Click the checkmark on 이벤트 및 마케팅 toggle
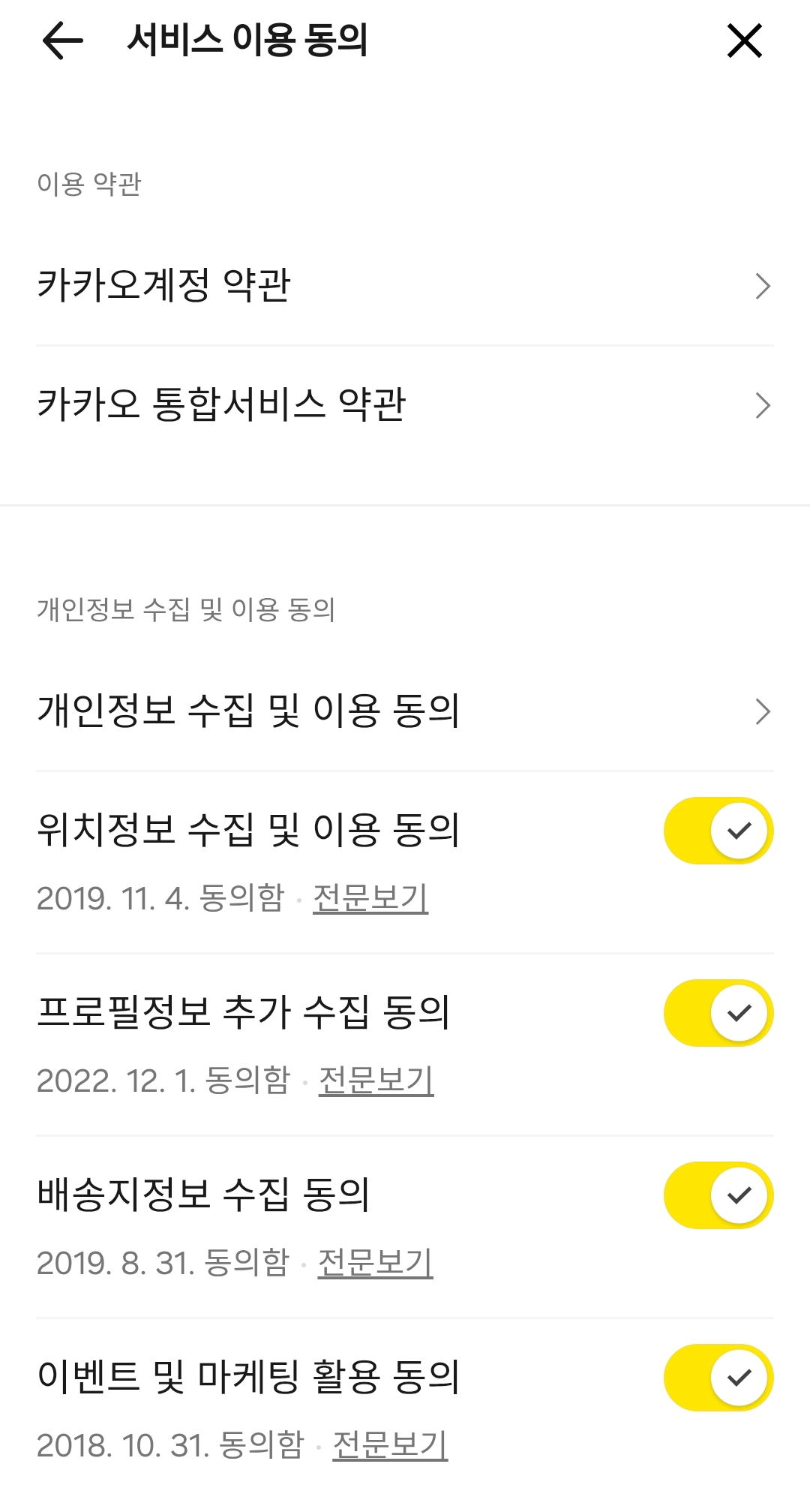 click(x=740, y=1378)
